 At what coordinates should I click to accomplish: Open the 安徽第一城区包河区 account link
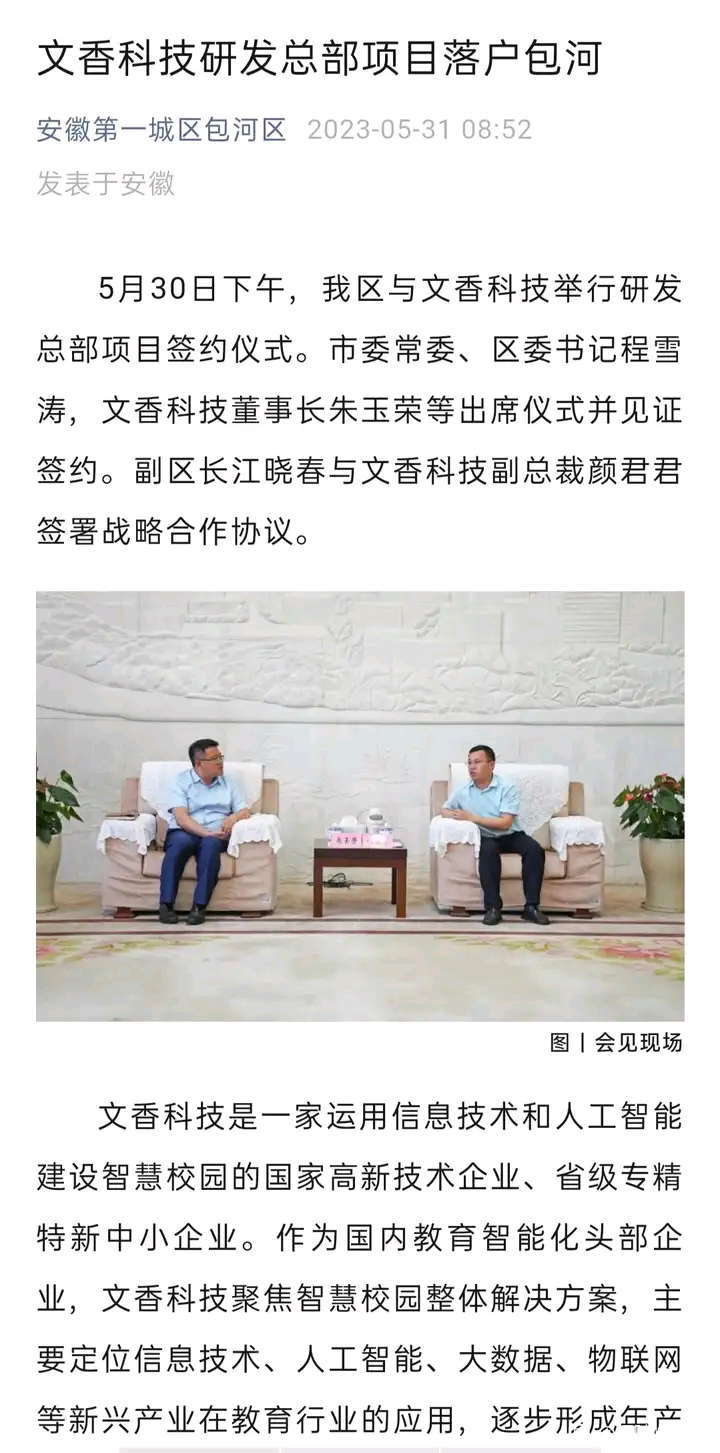coord(162,130)
